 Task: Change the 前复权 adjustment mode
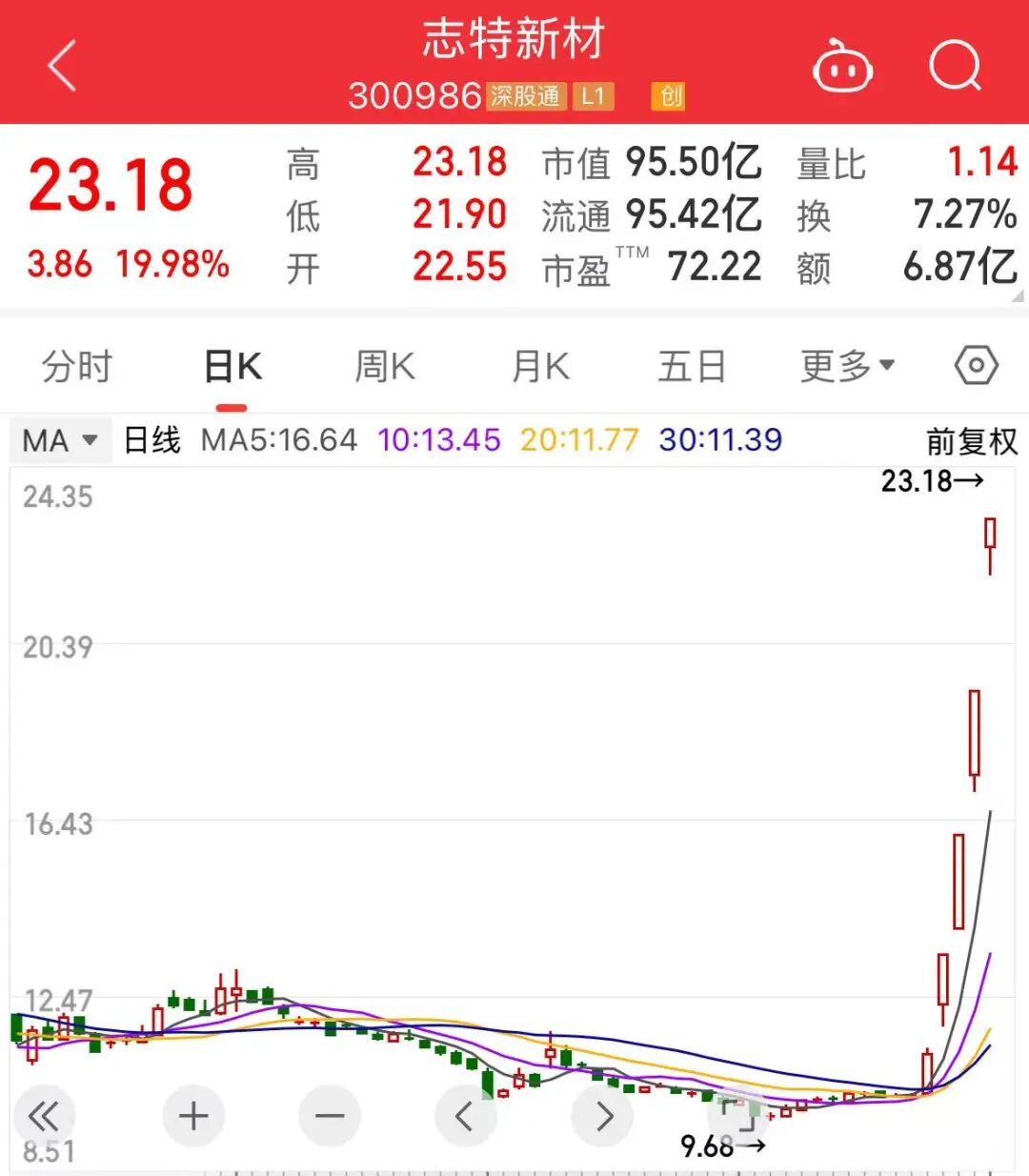pyautogui.click(x=972, y=441)
